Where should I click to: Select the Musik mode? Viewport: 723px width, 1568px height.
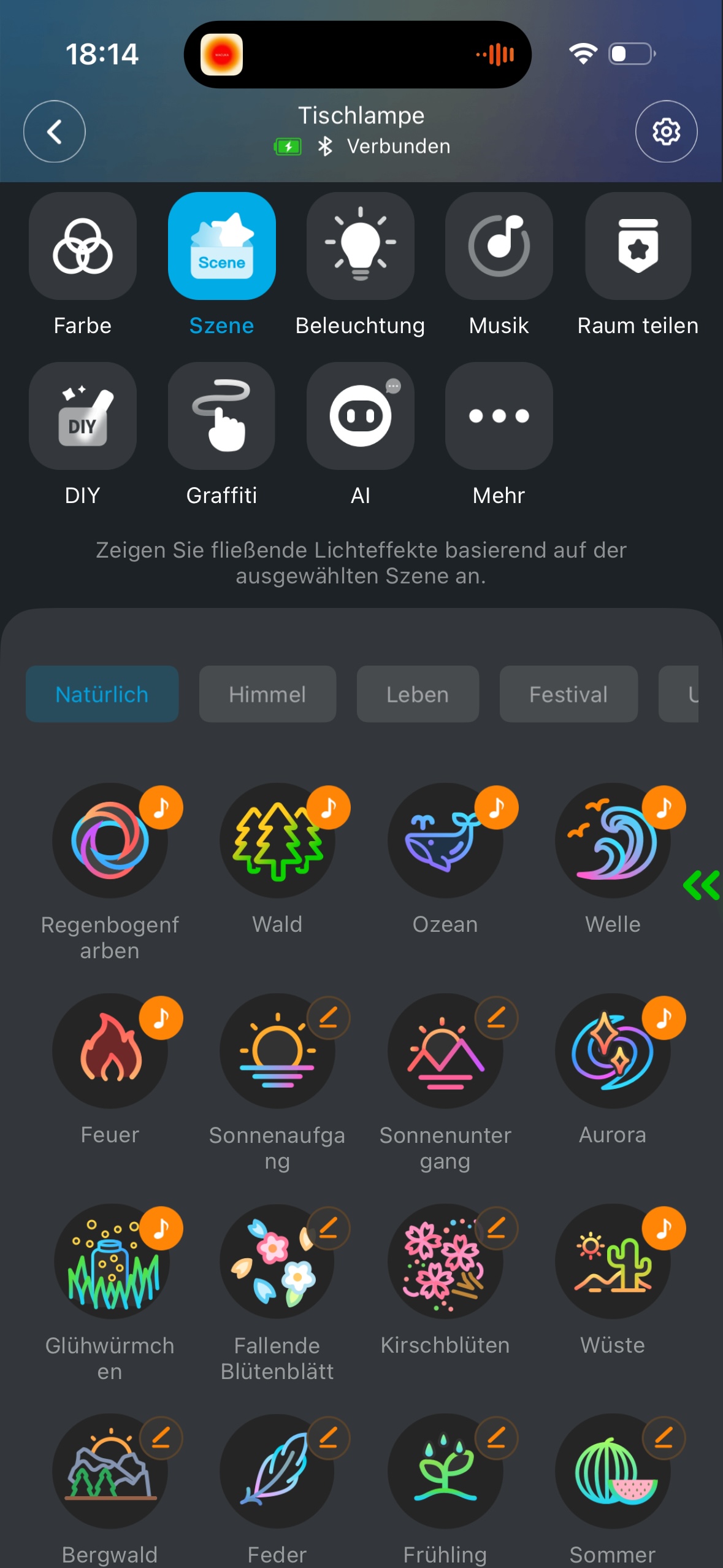point(499,247)
